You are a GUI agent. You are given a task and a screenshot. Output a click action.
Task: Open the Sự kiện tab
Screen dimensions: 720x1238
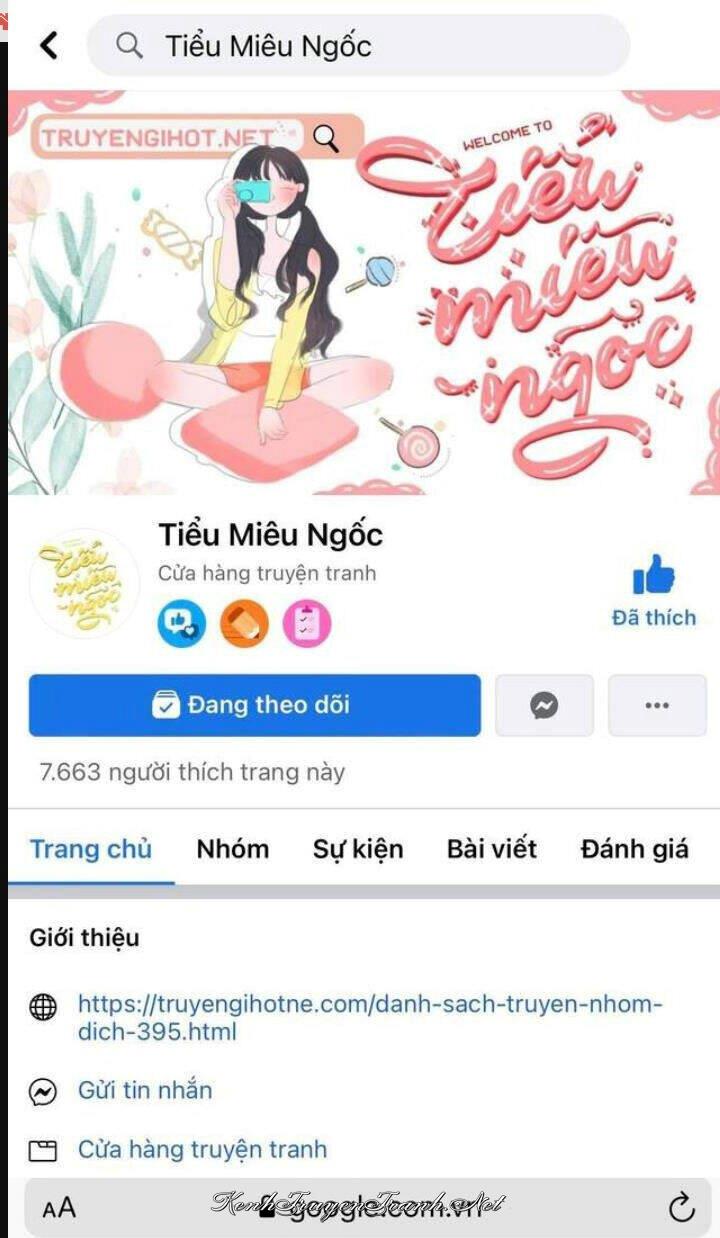click(x=357, y=849)
